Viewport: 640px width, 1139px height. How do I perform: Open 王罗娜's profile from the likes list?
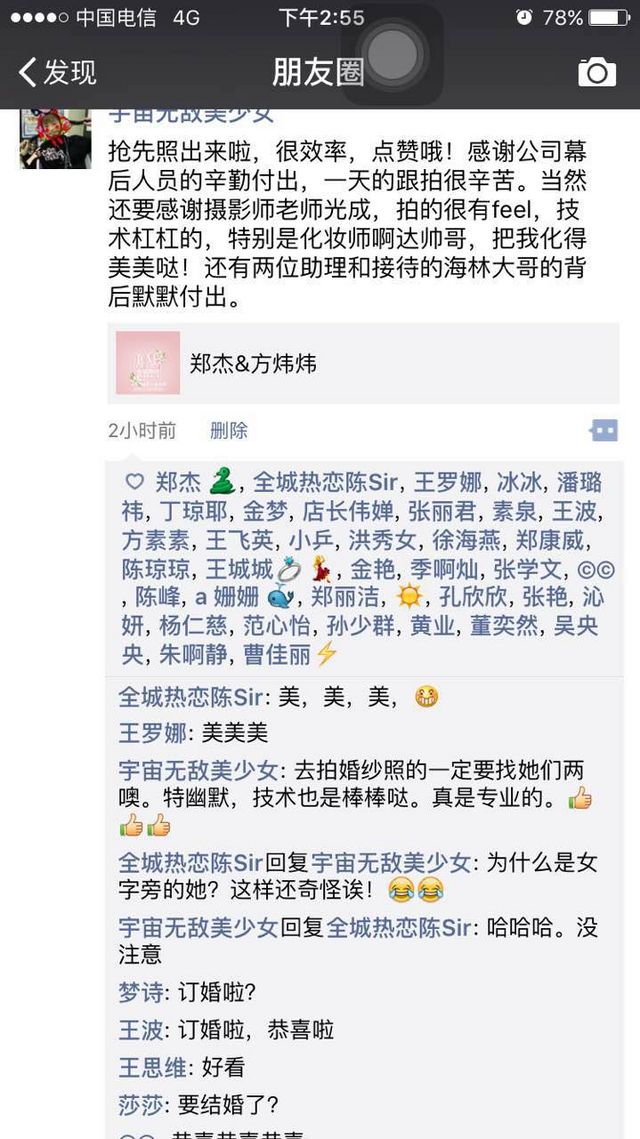(x=447, y=483)
